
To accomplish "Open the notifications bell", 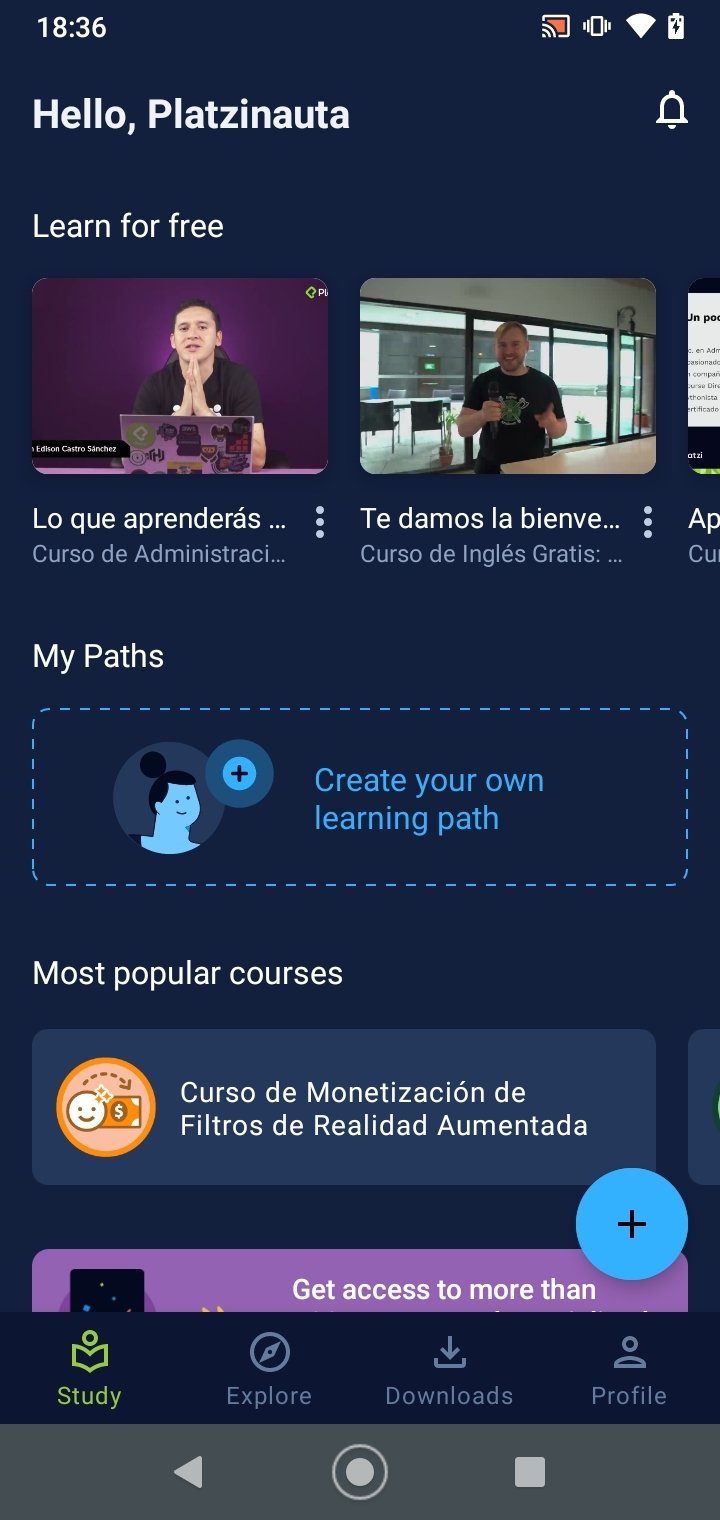I will pos(672,111).
